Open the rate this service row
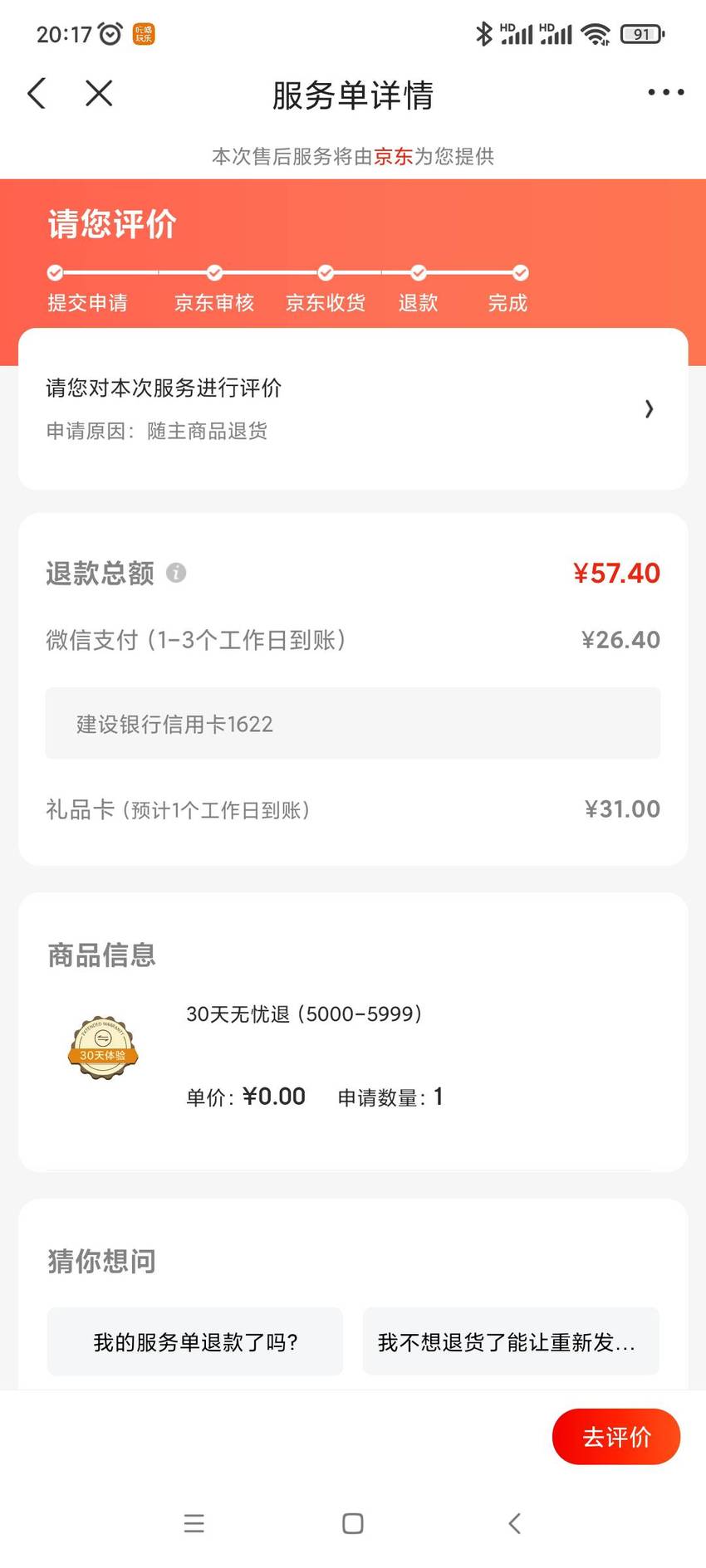The width and height of the screenshot is (706, 1568). click(353, 408)
